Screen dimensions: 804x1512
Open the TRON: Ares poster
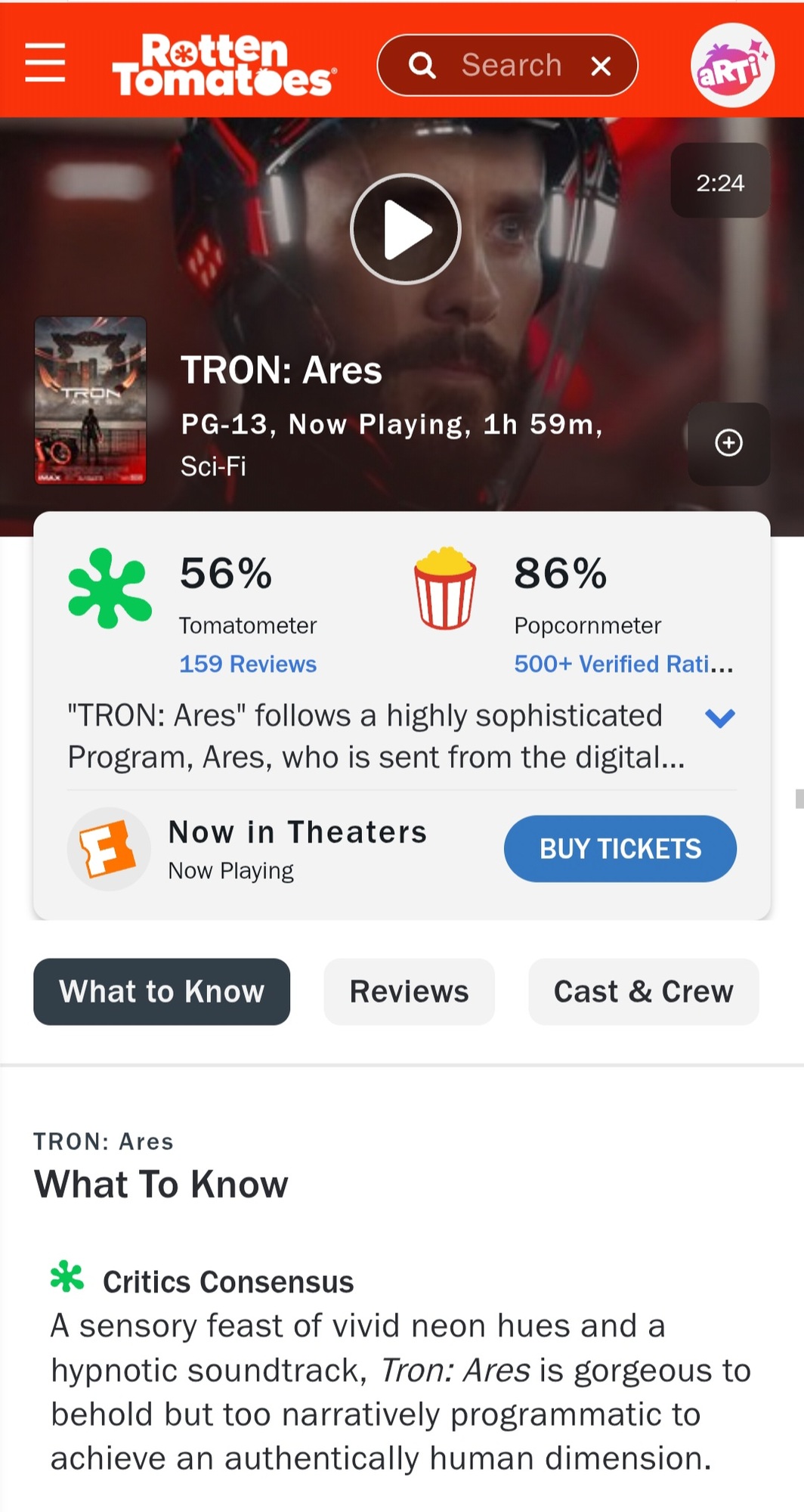tap(91, 400)
